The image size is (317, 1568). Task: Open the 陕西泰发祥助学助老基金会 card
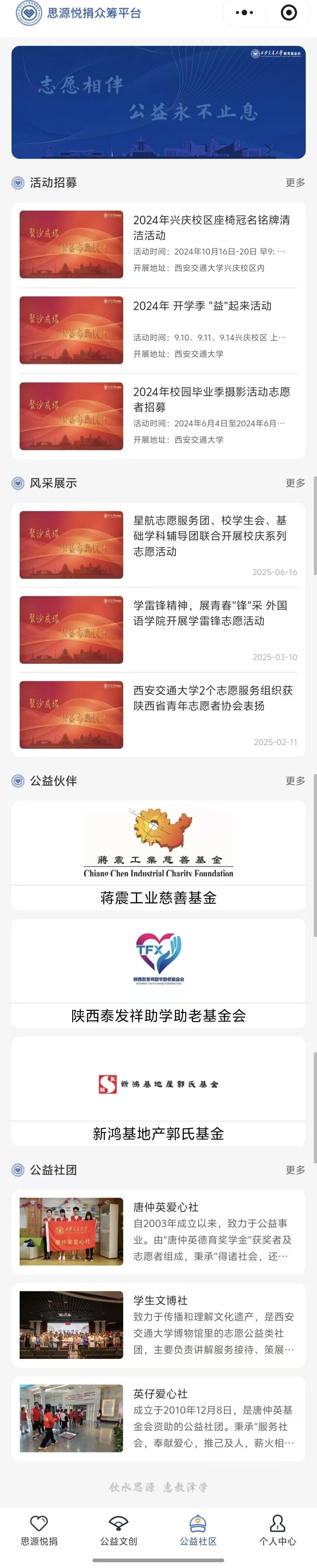(158, 973)
